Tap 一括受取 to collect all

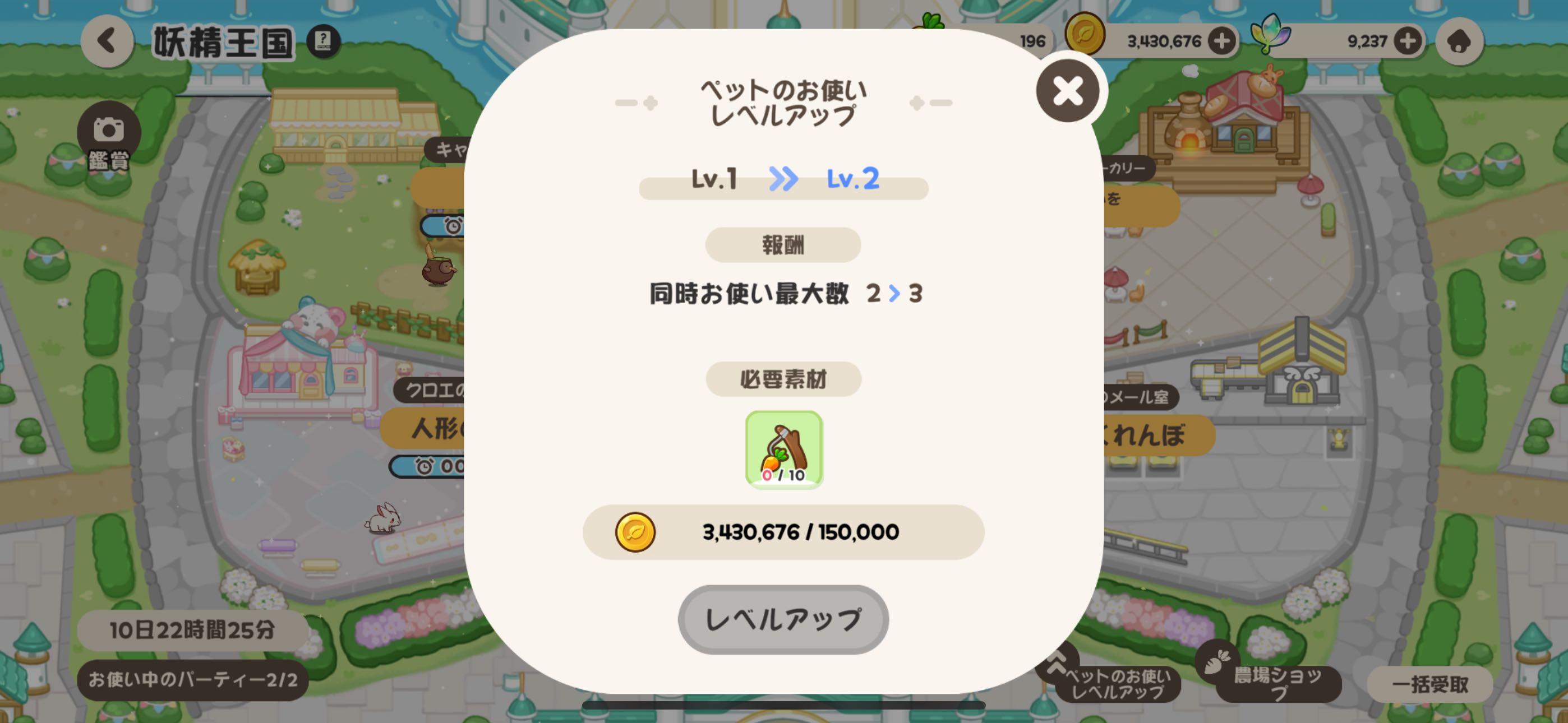point(1430,685)
